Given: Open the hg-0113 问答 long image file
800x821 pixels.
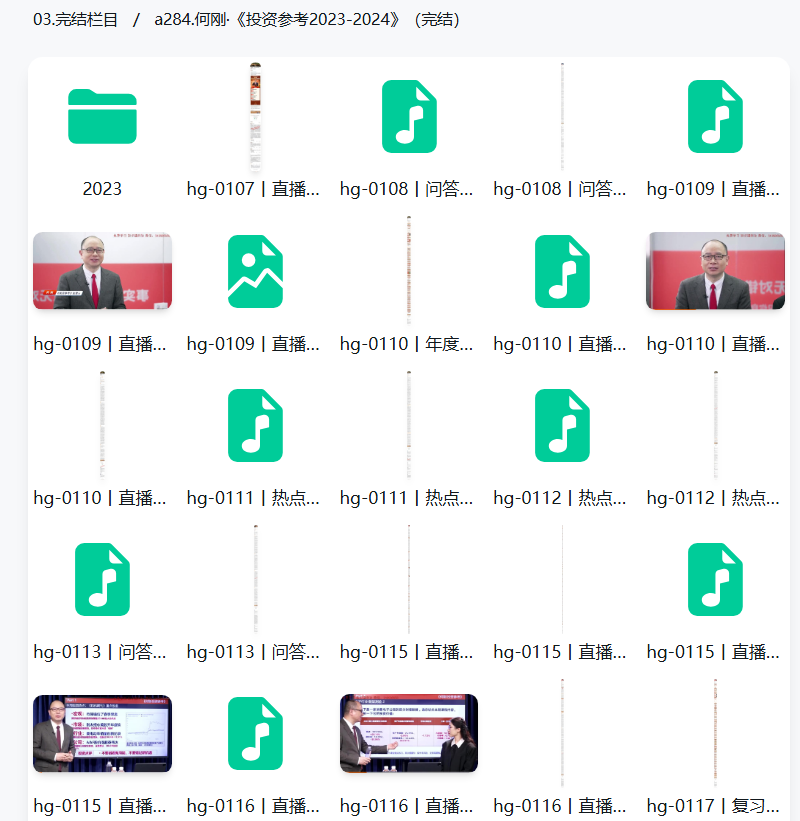Looking at the screenshot, I should [x=255, y=579].
